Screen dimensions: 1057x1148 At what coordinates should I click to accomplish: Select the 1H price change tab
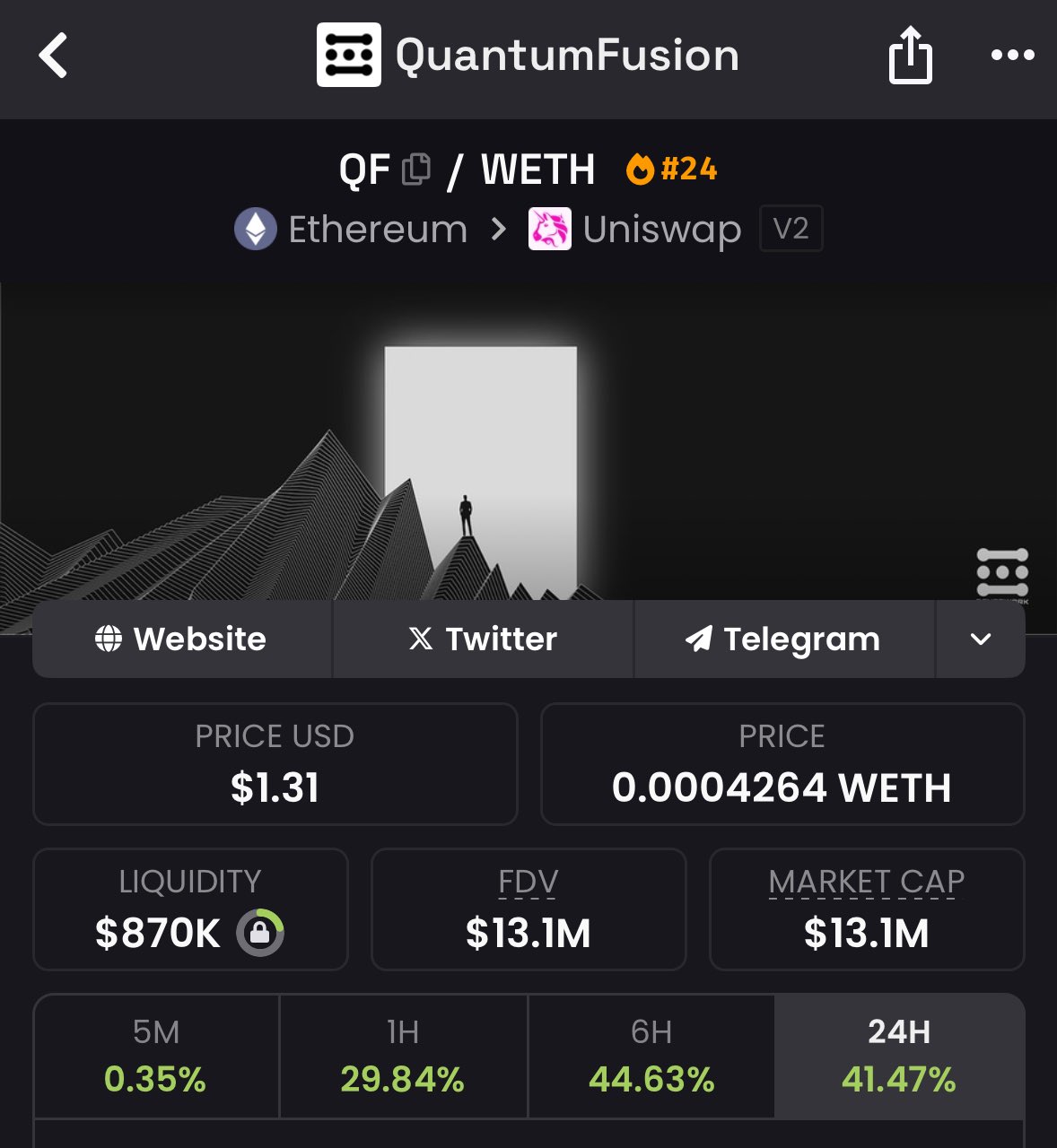tap(403, 1057)
